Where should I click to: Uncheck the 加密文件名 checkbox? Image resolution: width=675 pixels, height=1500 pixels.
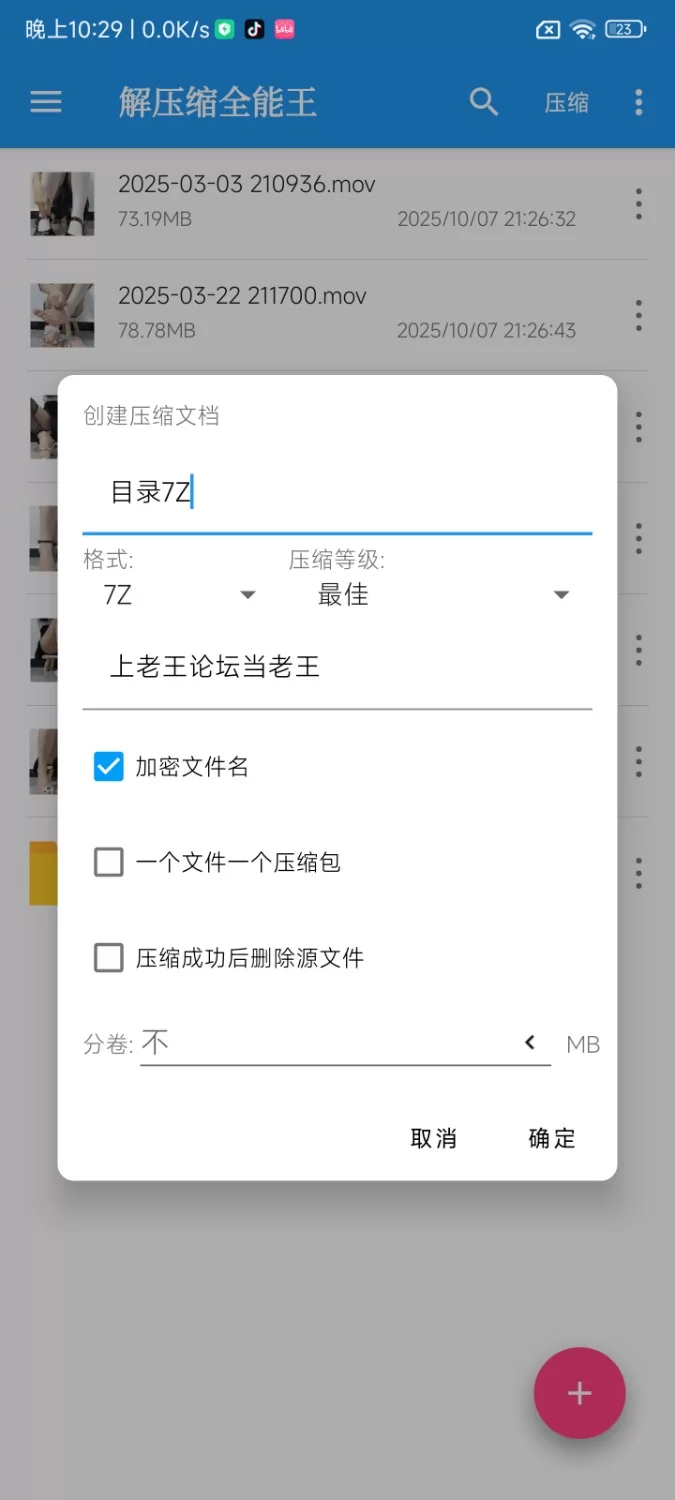pyautogui.click(x=108, y=767)
